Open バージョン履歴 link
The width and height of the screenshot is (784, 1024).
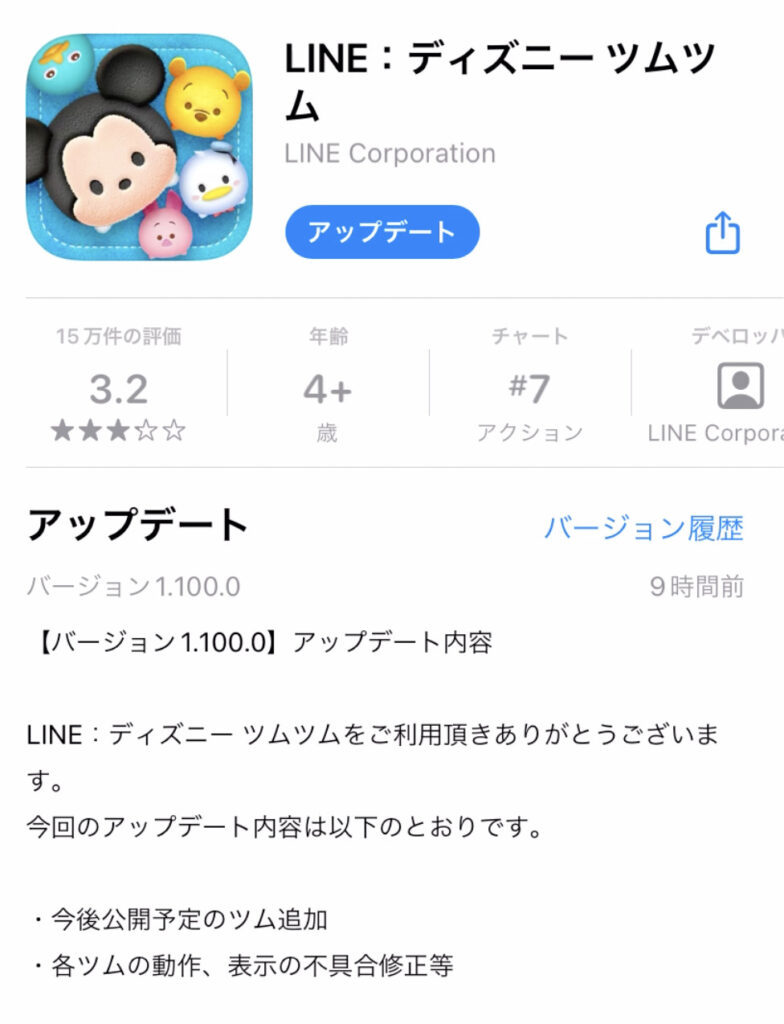643,528
